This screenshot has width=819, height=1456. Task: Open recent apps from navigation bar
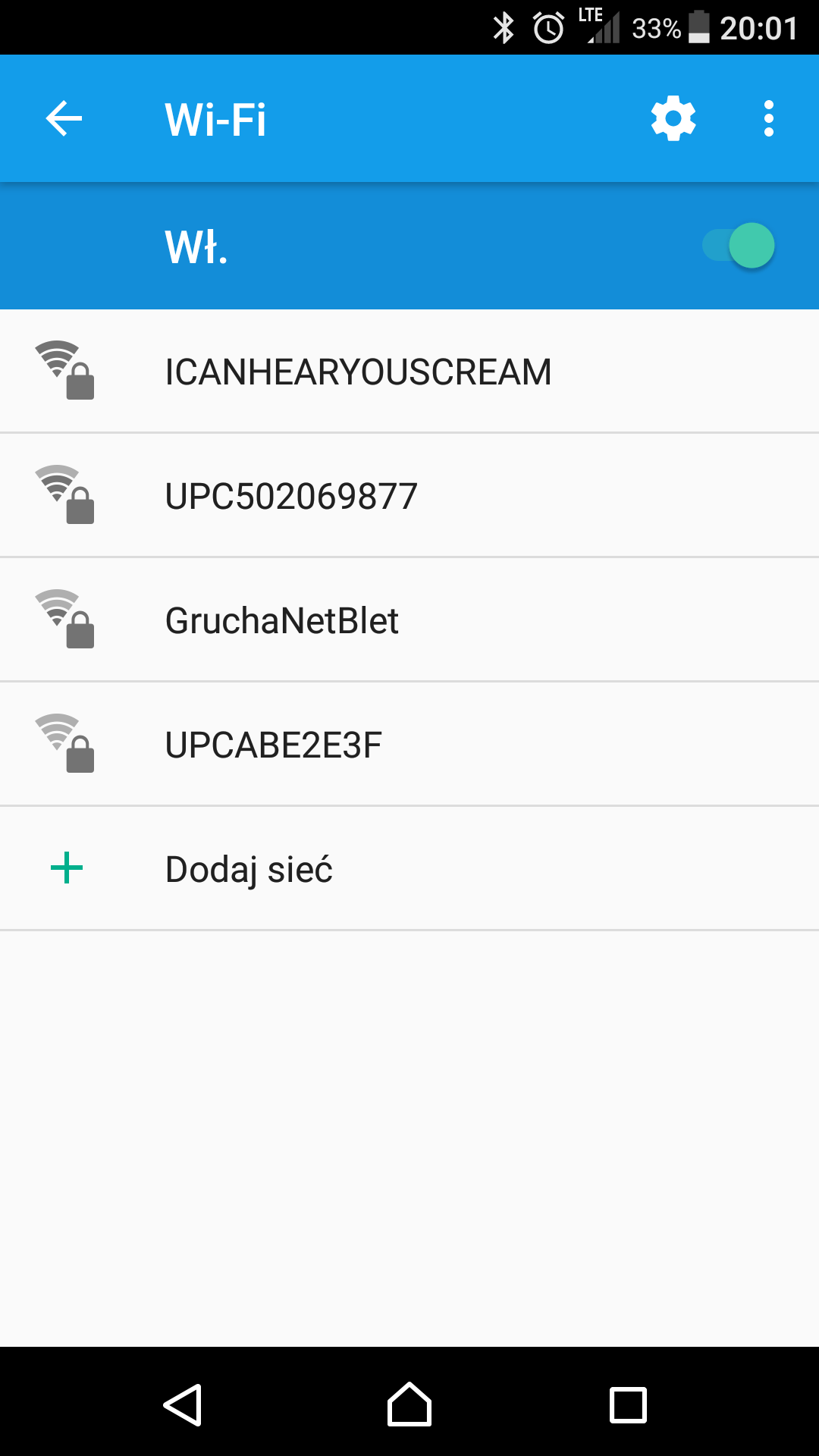628,1405
